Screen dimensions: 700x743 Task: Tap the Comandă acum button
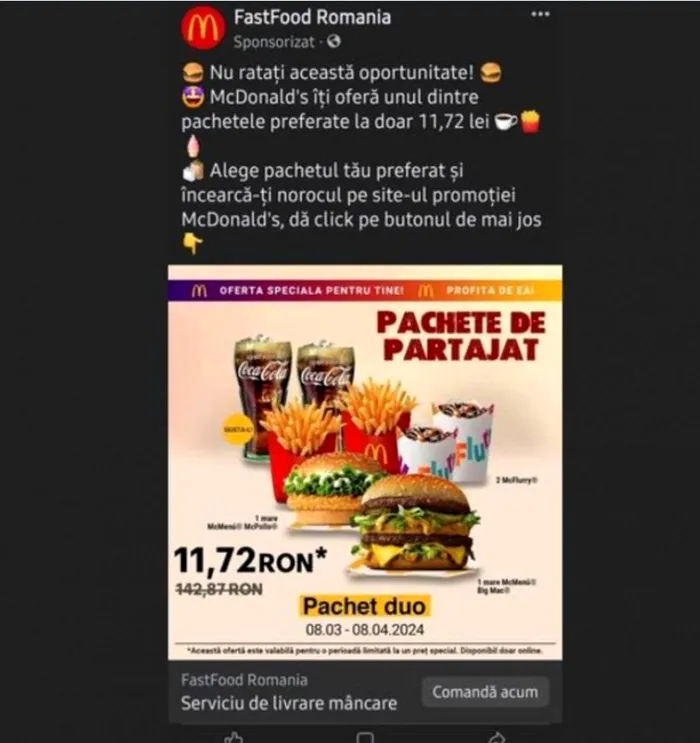[485, 691]
